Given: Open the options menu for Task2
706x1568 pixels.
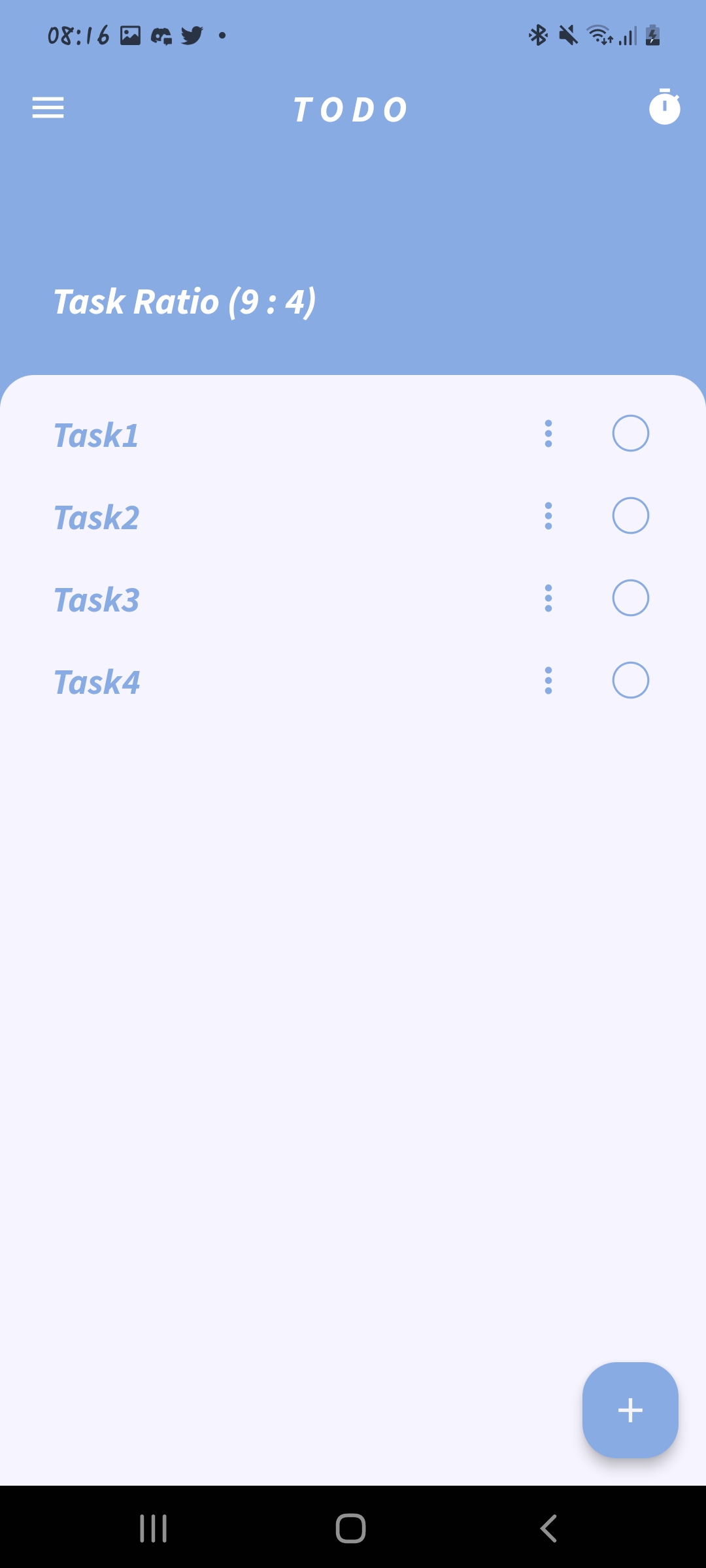Looking at the screenshot, I should (548, 516).
